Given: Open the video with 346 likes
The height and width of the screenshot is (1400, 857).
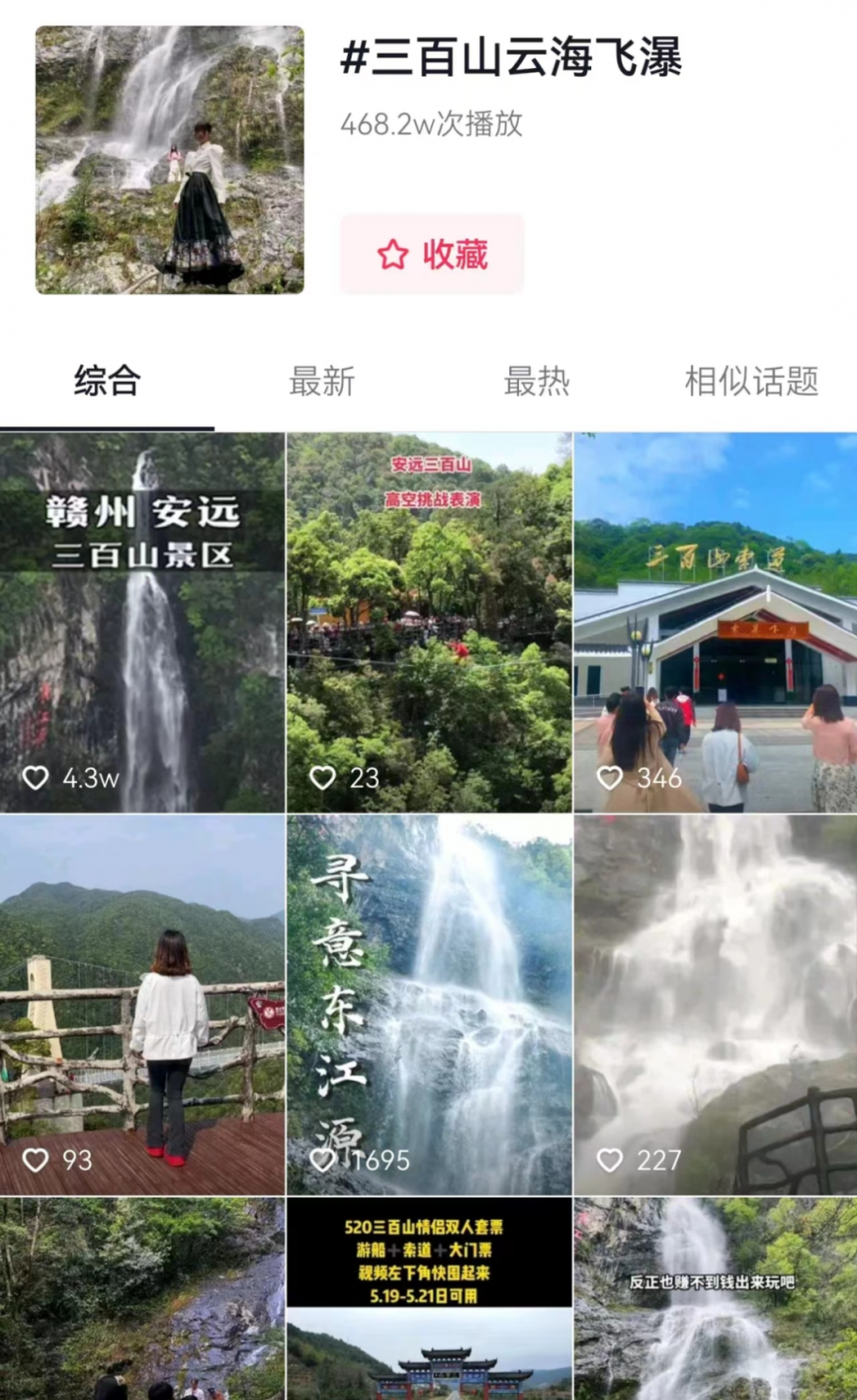Looking at the screenshot, I should pyautogui.click(x=716, y=622).
